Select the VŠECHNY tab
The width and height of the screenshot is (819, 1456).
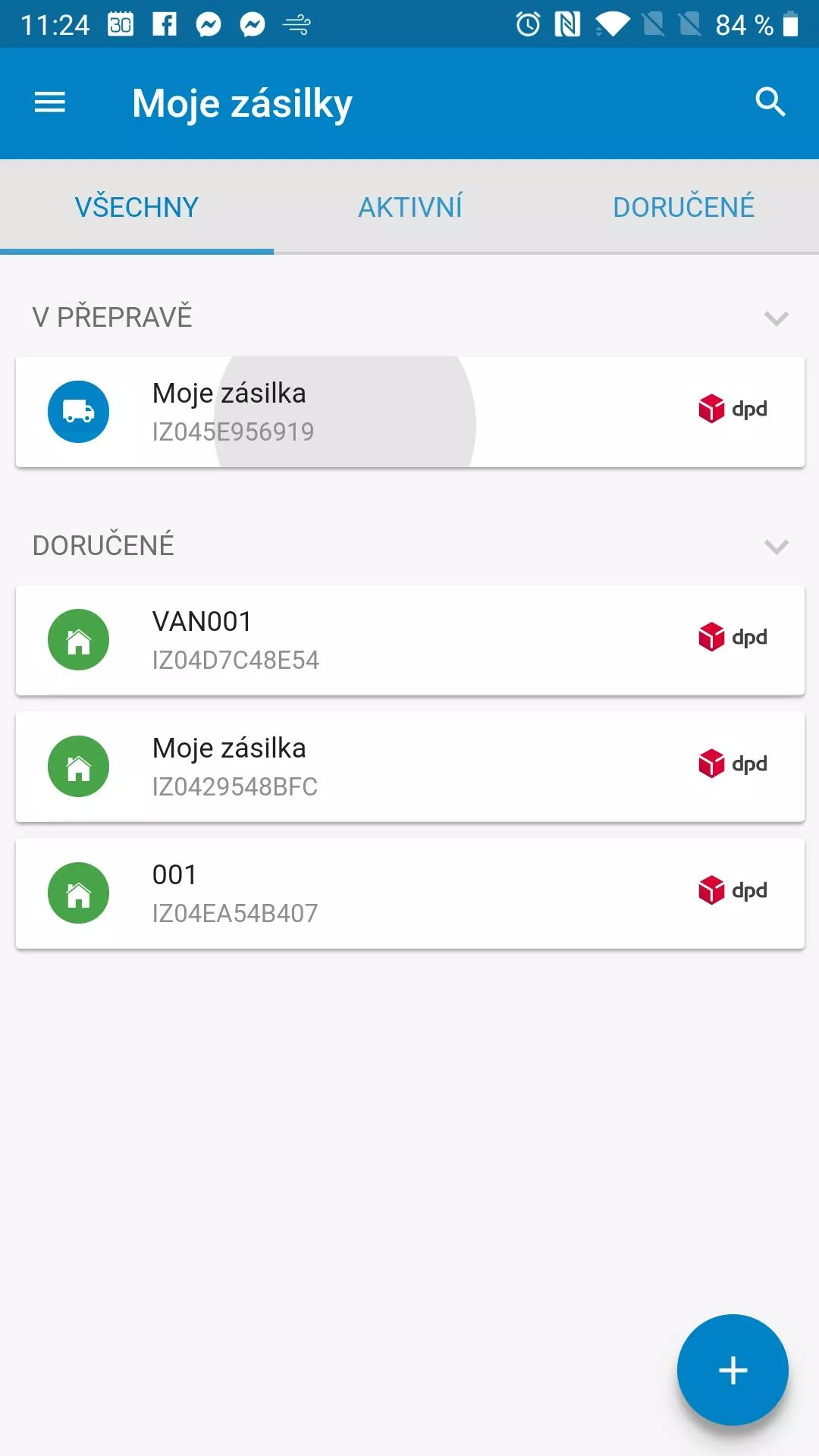(136, 207)
